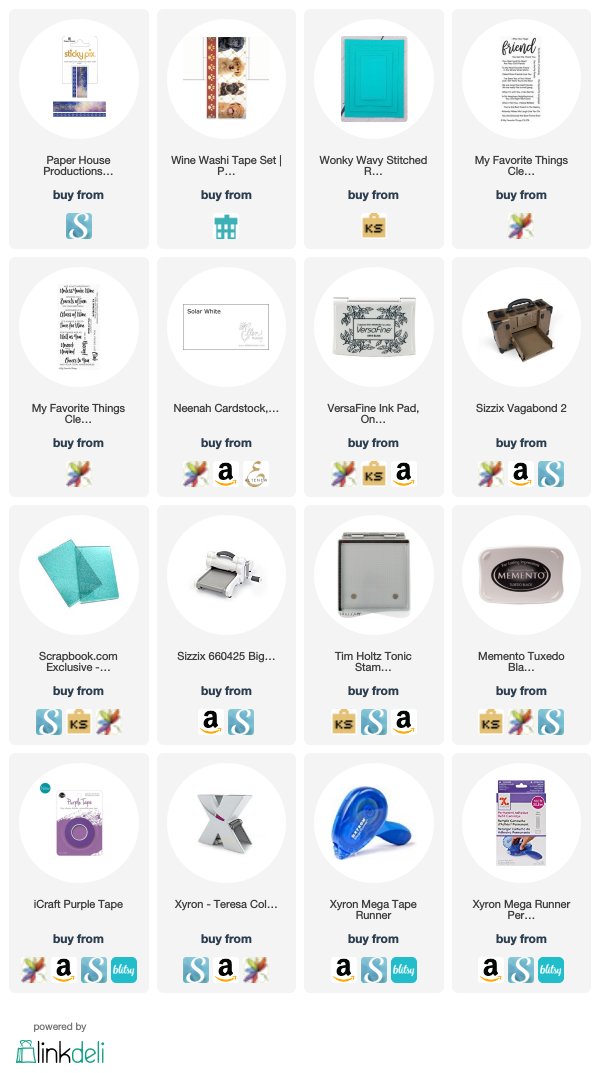Screen dimensions: 600x1073
Task: Open VersaFine Ink Pad on the KS store
Action: [x=374, y=474]
